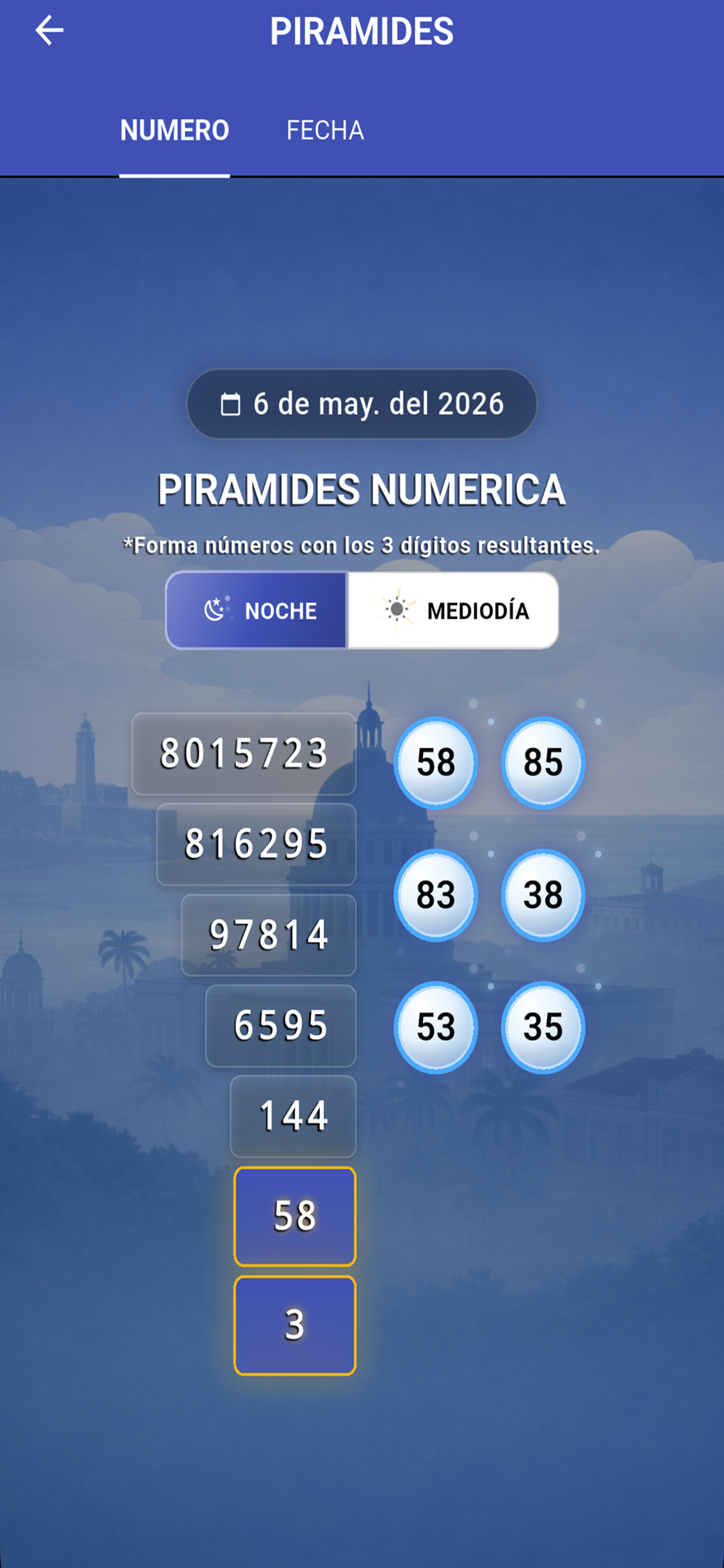Go back using the top arrow
Viewport: 724px width, 1568px height.
click(x=50, y=30)
